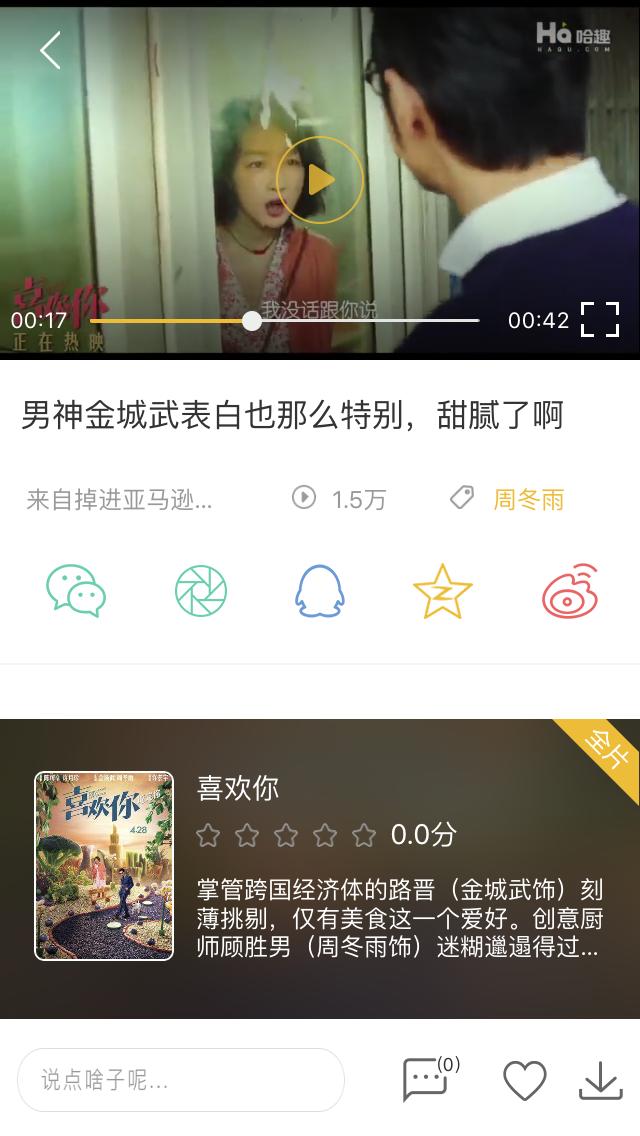The width and height of the screenshot is (640, 1136).
Task: Enter fullscreen video mode
Action: pyautogui.click(x=600, y=320)
